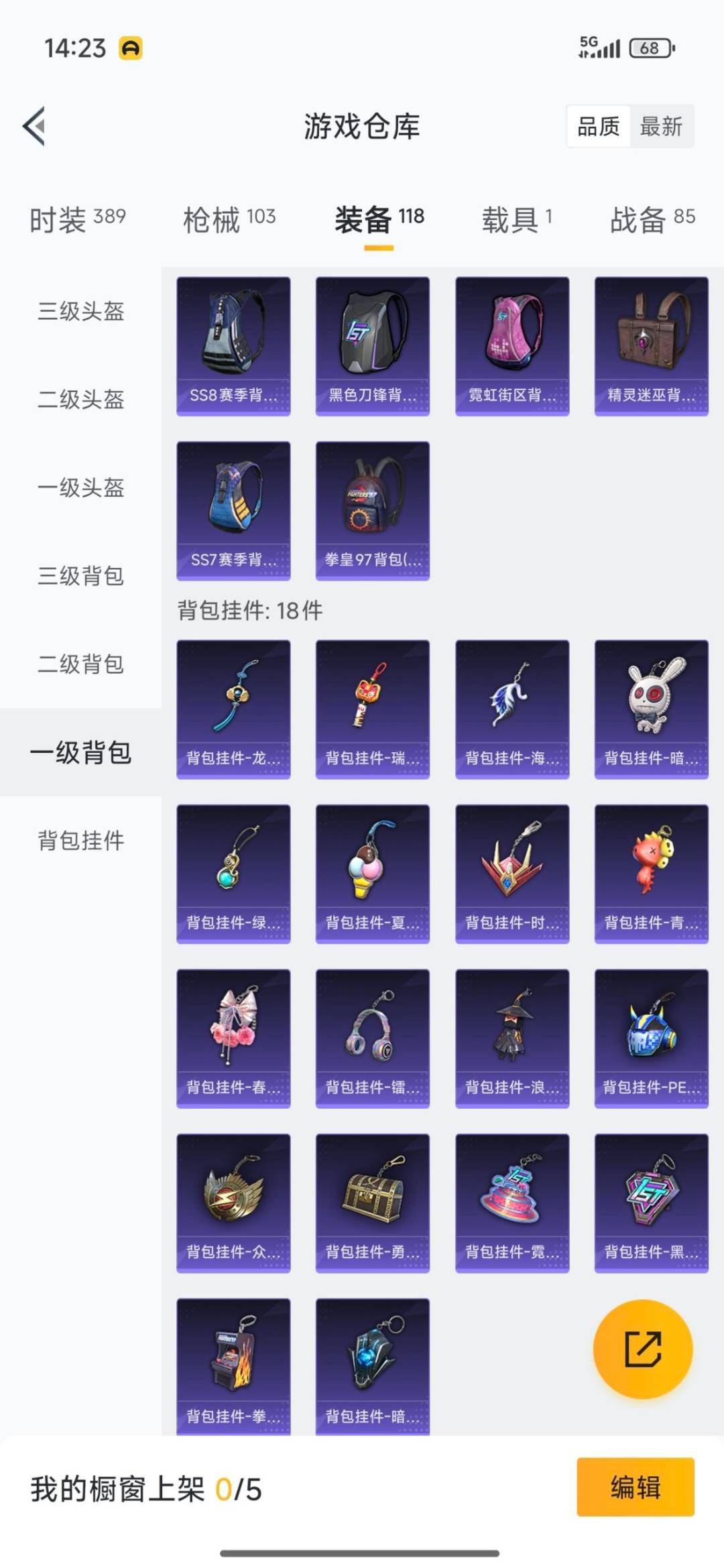Open the 黑色刀锋背包 item
Viewport: 724px width, 1568px height.
point(372,346)
